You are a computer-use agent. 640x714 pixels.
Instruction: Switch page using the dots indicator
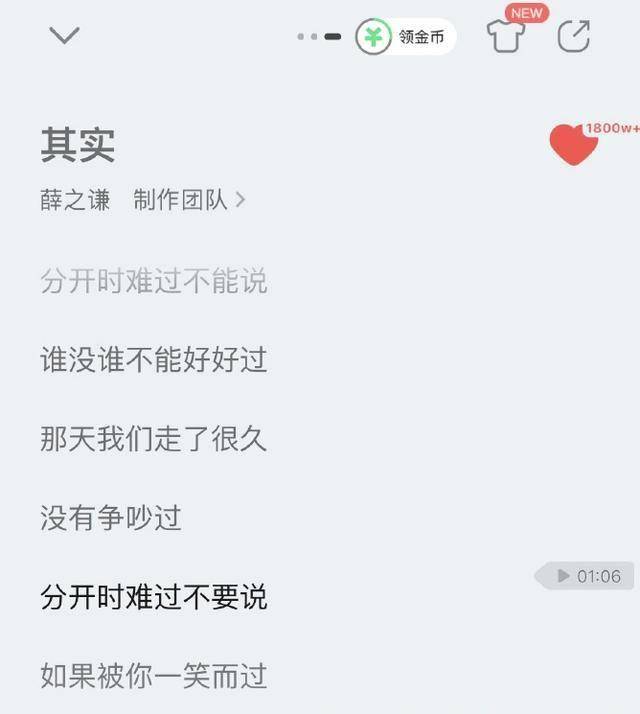(319, 37)
